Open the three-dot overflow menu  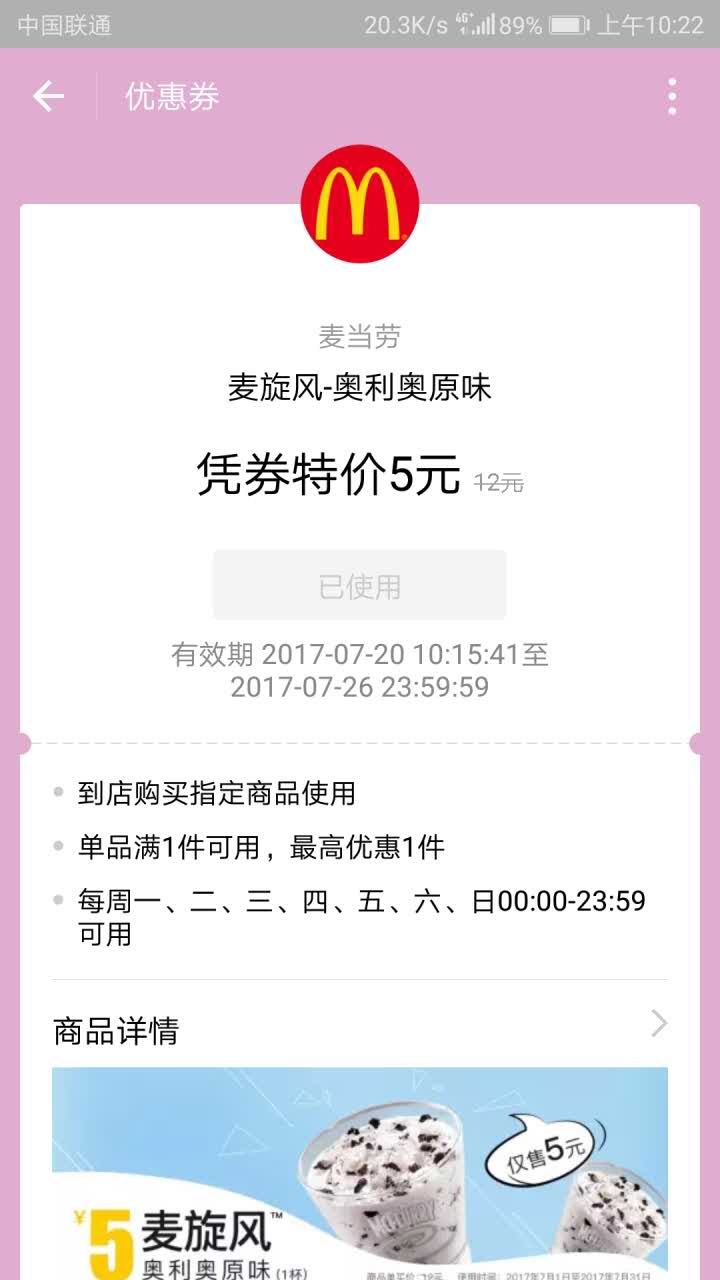pyautogui.click(x=672, y=96)
